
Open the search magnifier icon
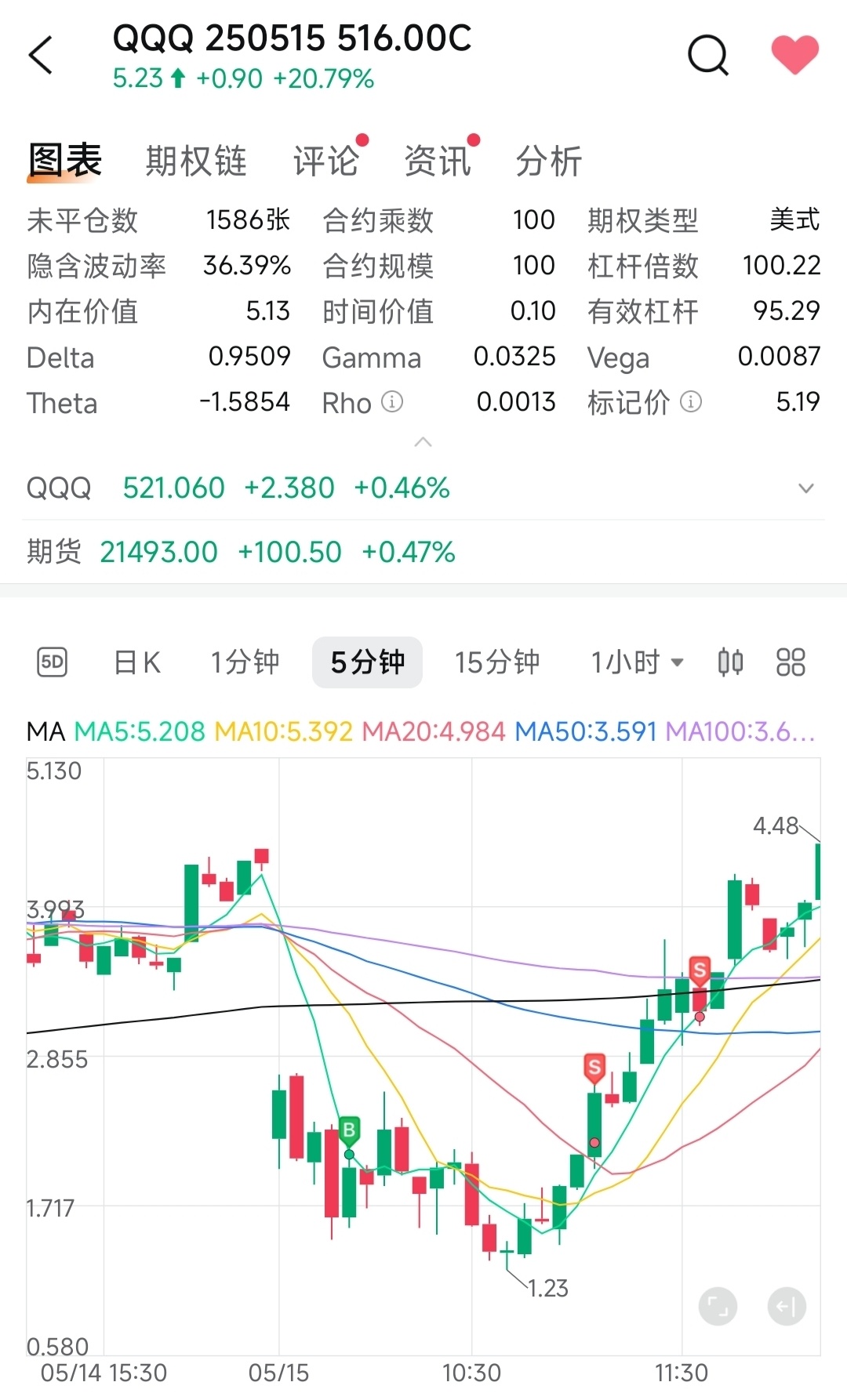pos(707,56)
